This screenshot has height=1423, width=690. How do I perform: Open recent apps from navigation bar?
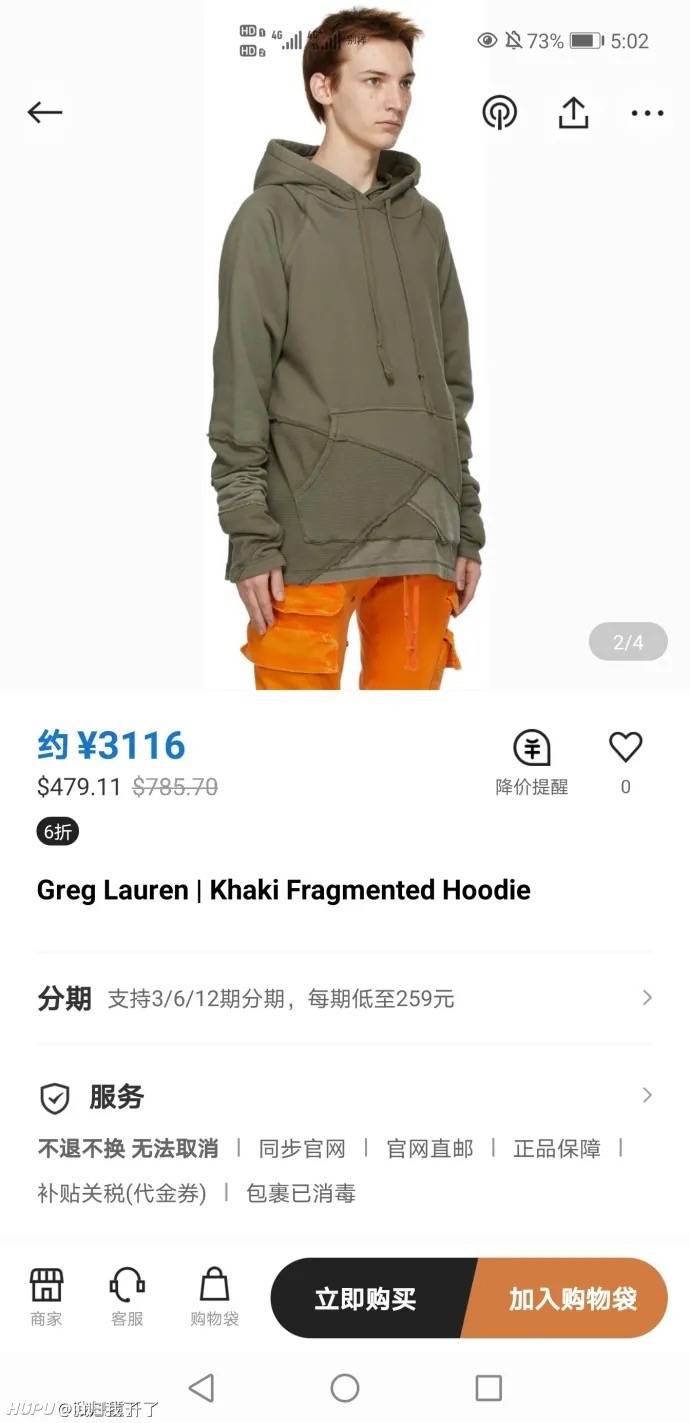point(488,1387)
